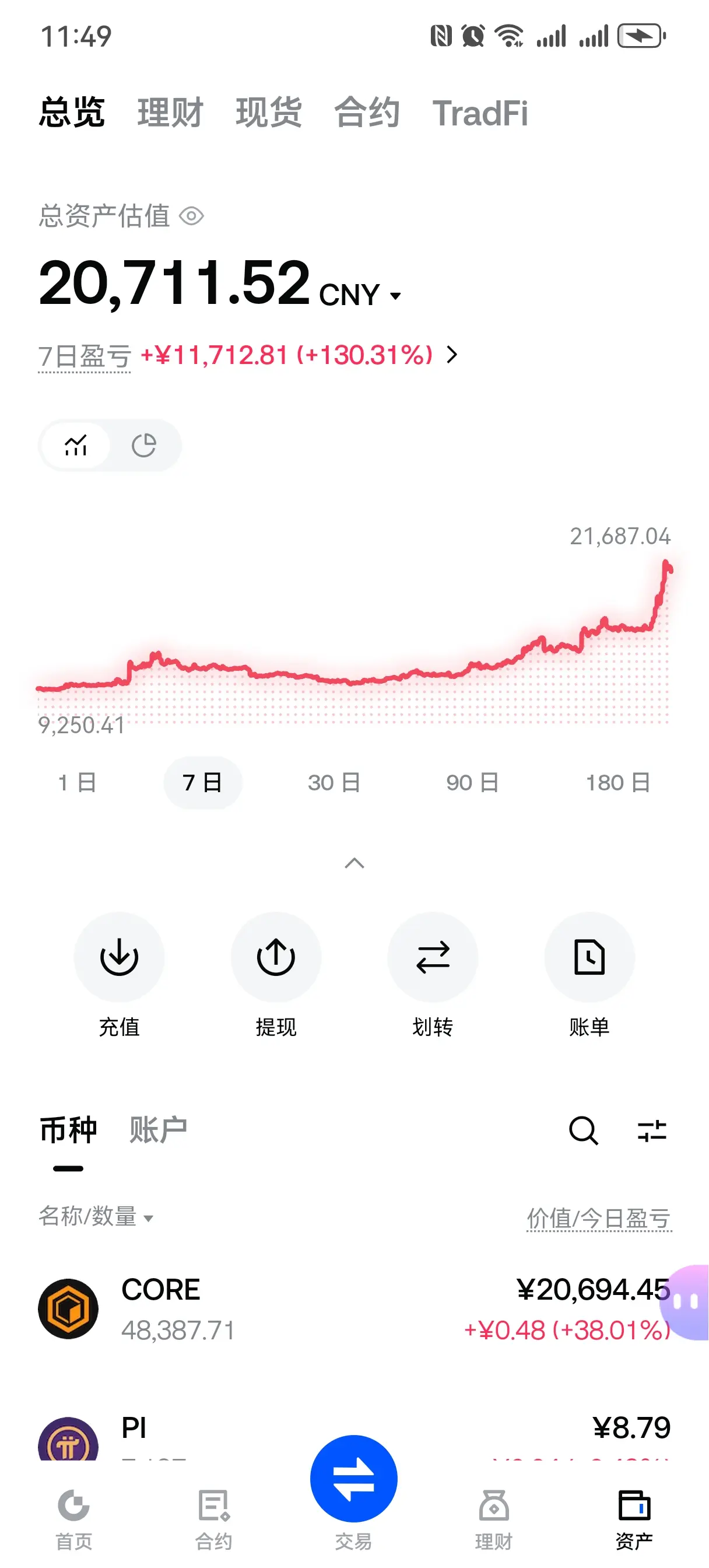Choose the 180 日 chart range
The height and width of the screenshot is (1568, 709).
point(617,782)
